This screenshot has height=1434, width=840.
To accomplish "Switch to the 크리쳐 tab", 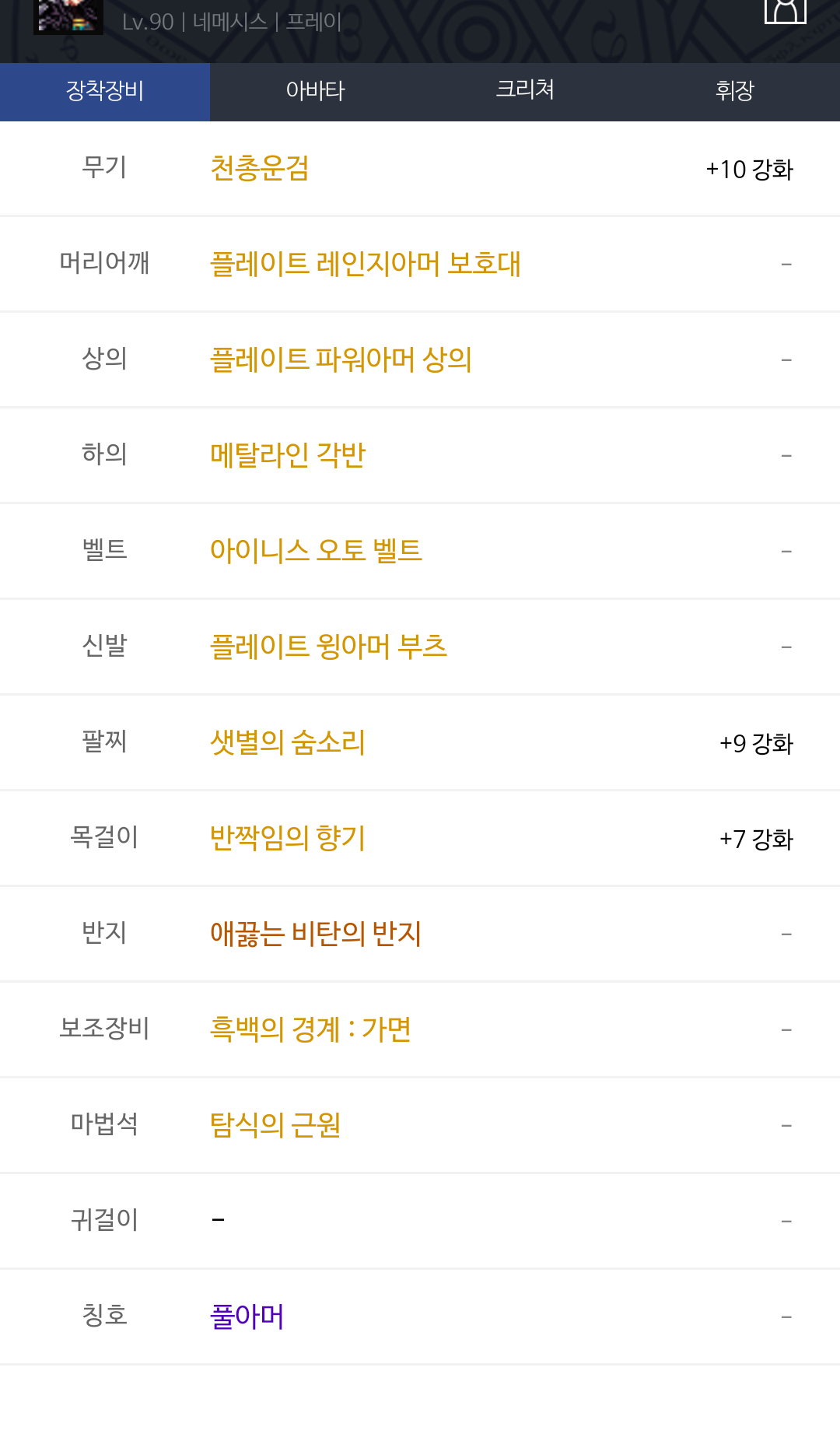I will [525, 91].
